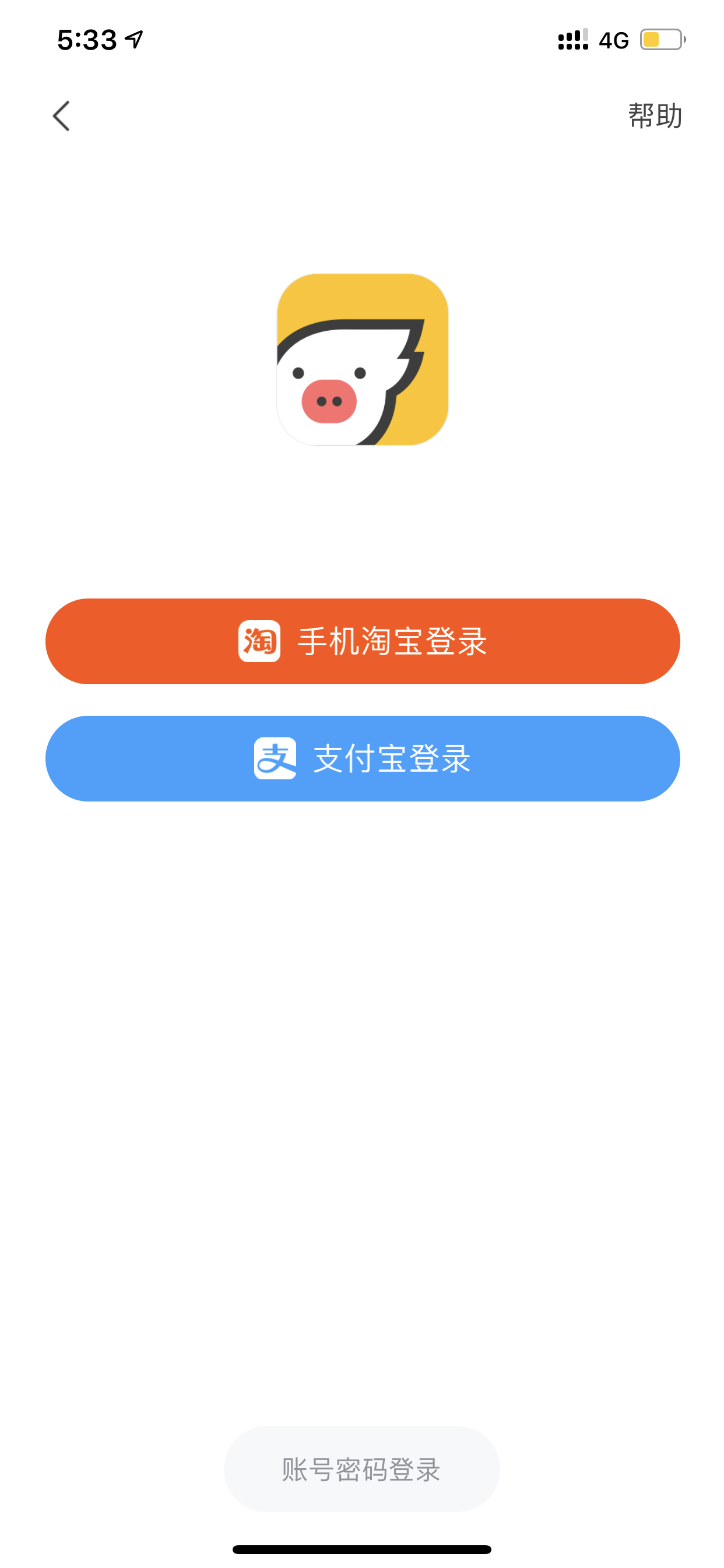Go back using the top-left arrow
The height and width of the screenshot is (1568, 724).
click(61, 116)
